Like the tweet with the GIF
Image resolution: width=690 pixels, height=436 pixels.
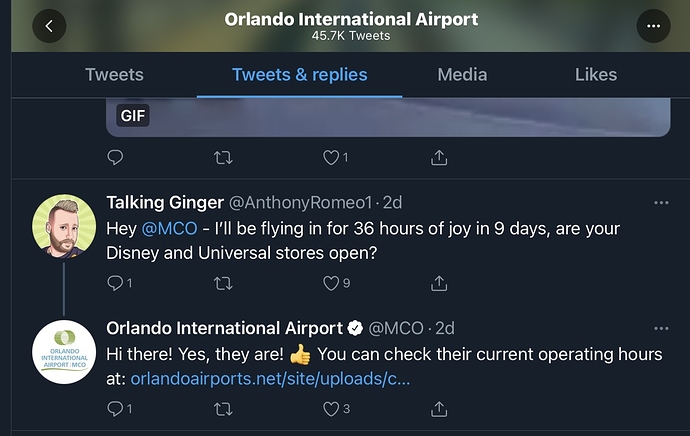332,158
